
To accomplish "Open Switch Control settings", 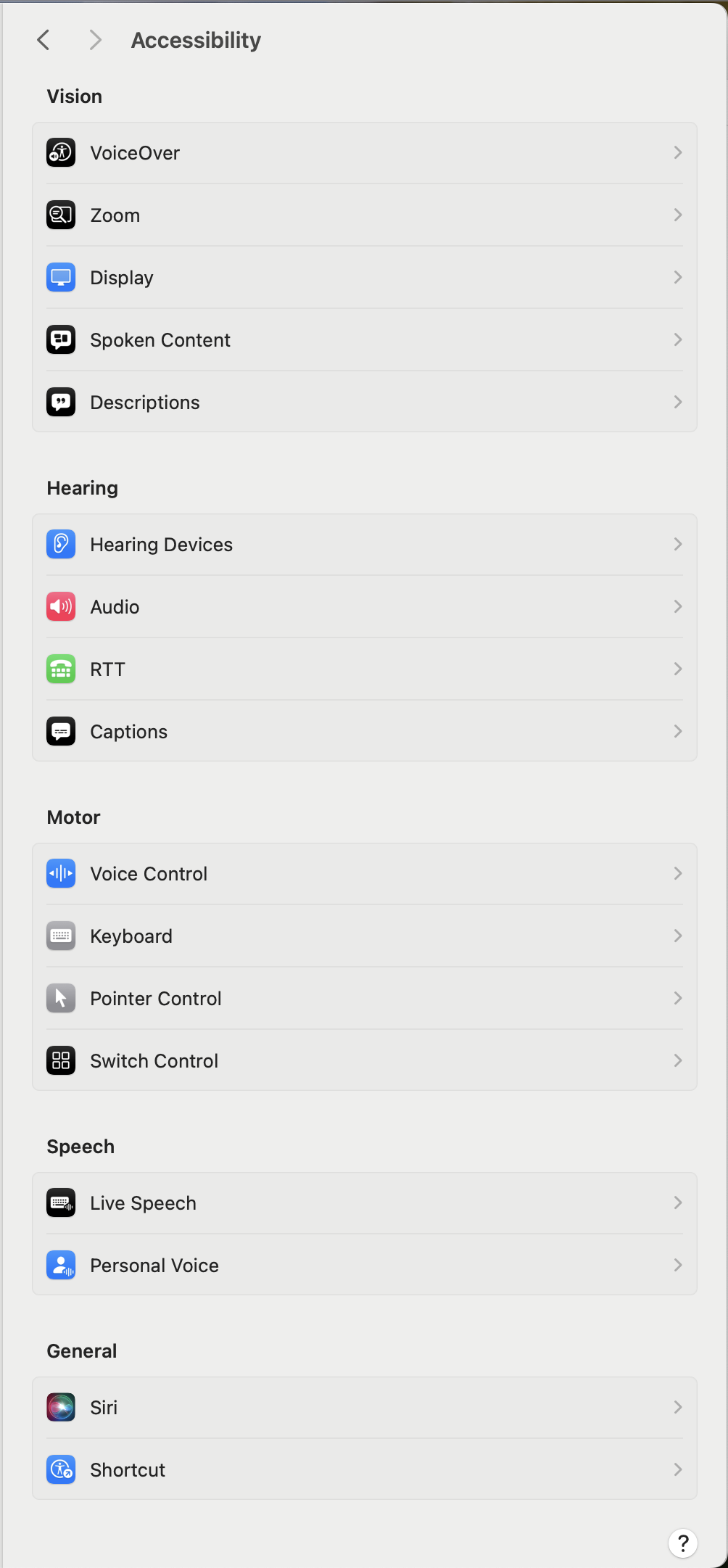I will pos(364,1061).
